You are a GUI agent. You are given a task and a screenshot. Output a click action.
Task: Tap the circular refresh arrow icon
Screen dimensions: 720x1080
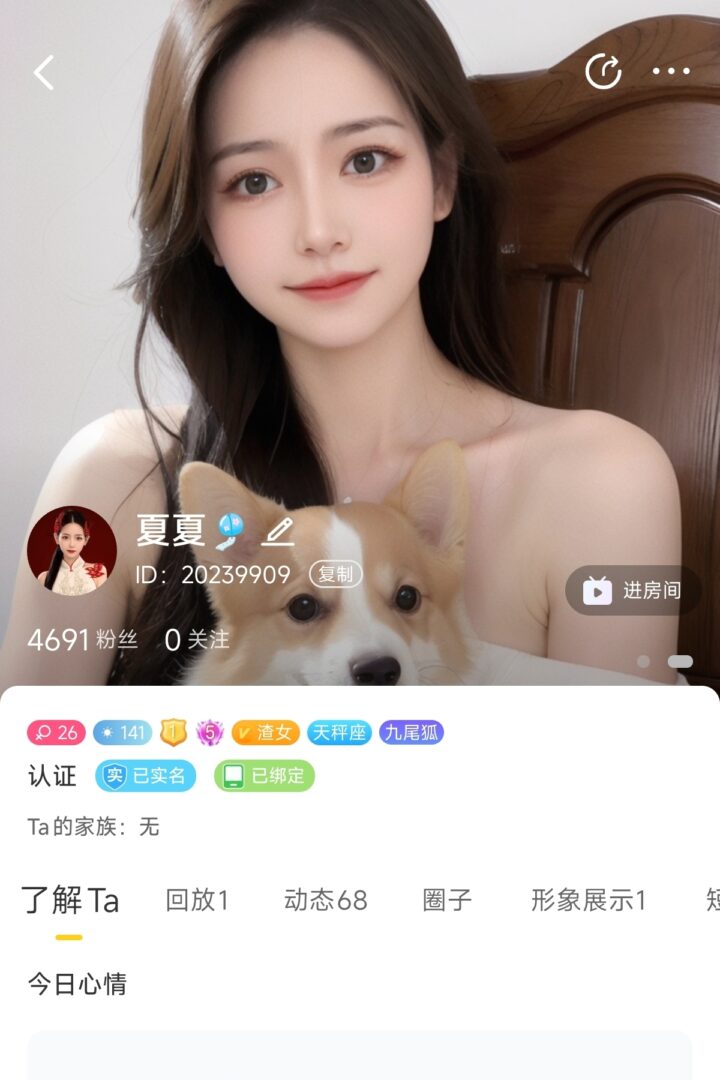(x=603, y=71)
